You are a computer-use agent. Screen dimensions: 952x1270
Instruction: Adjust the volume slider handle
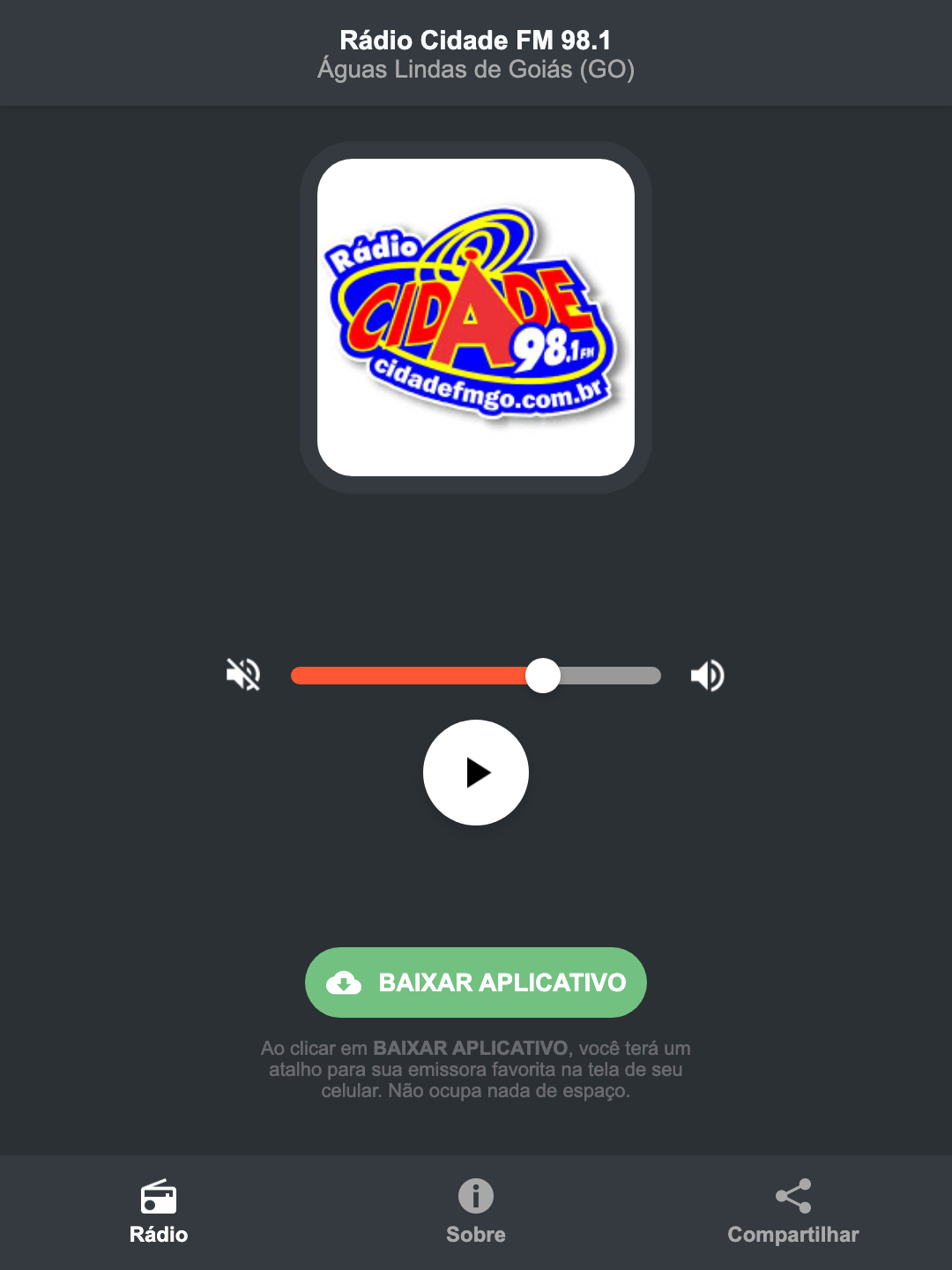pos(544,675)
